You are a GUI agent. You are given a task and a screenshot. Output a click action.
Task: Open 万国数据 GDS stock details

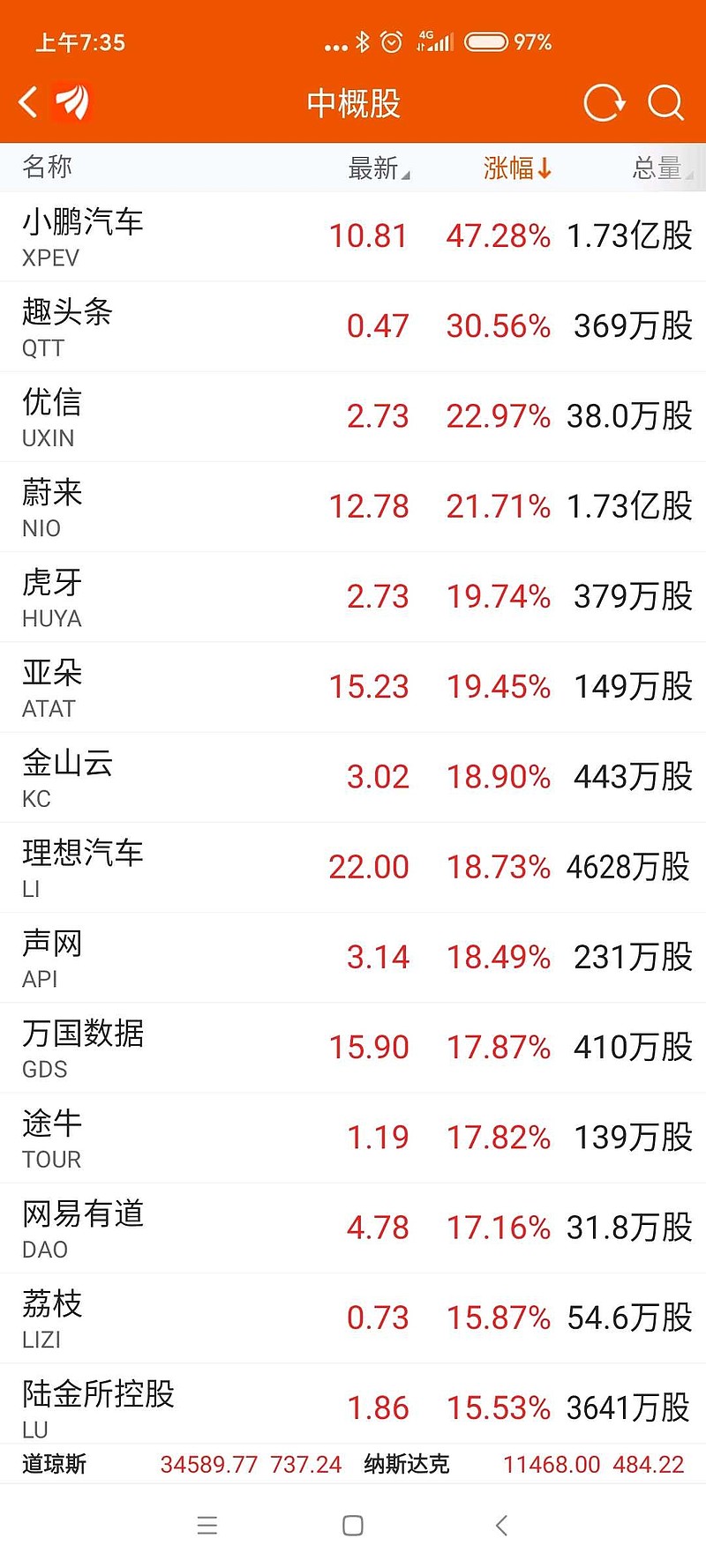(x=353, y=1047)
